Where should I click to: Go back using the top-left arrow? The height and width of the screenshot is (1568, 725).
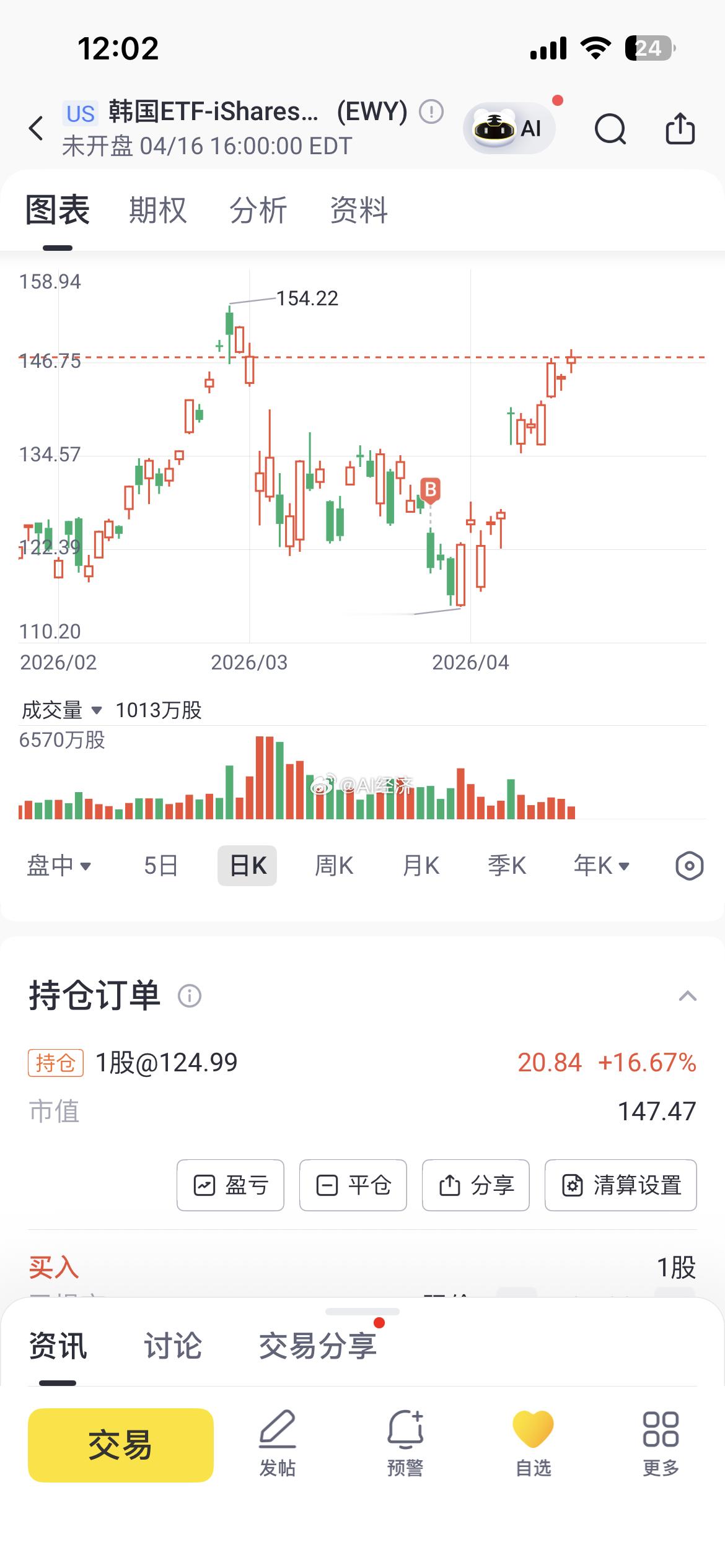37,128
